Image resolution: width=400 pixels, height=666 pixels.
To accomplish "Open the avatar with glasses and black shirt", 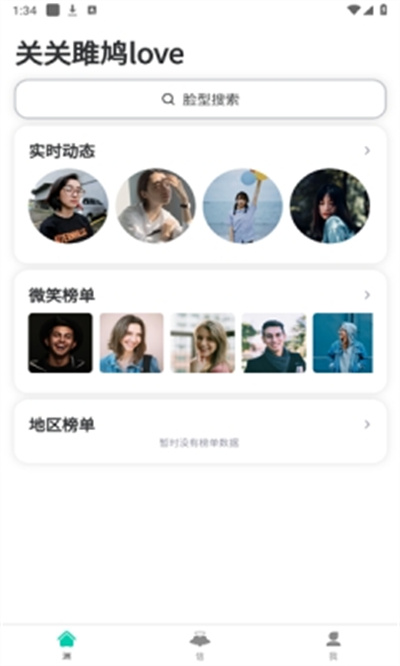I will (68, 206).
